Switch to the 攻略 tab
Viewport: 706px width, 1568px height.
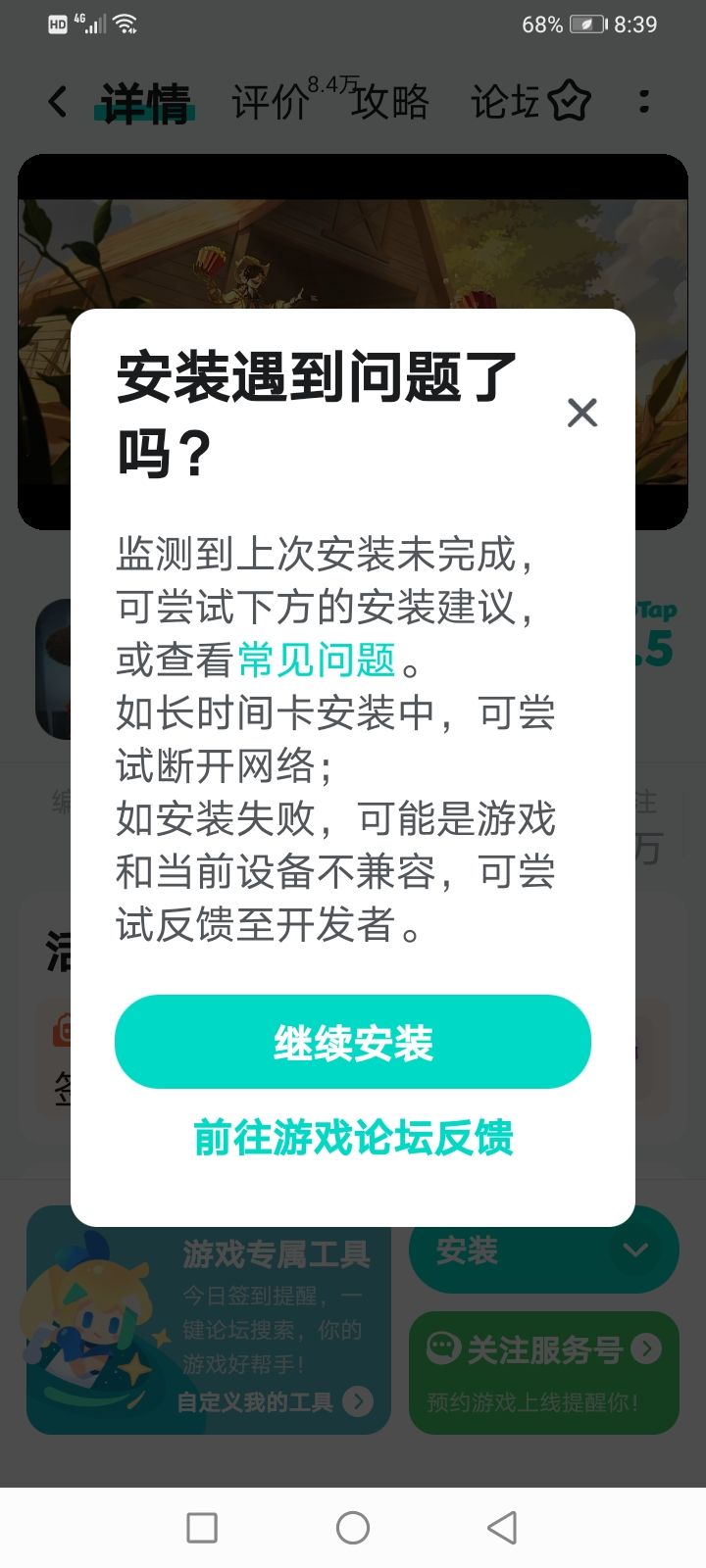(390, 102)
